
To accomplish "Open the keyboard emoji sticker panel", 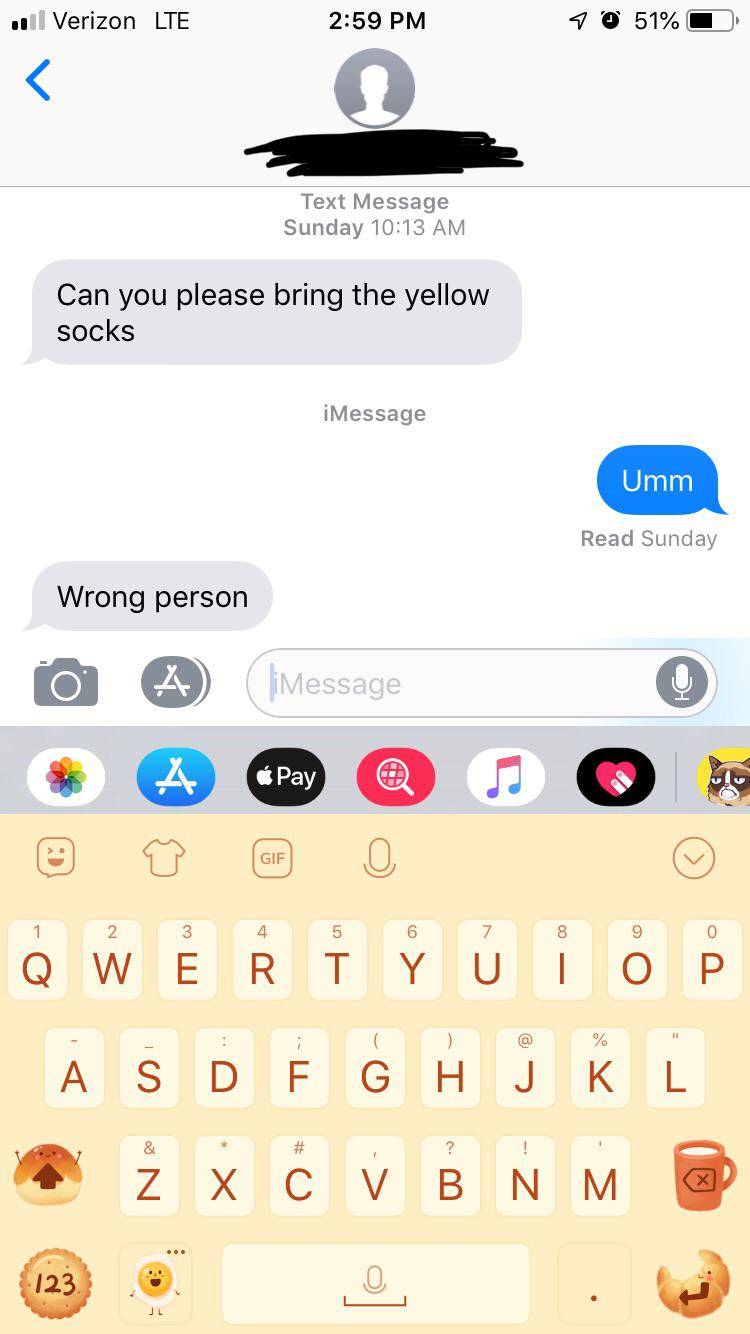I will pyautogui.click(x=56, y=858).
